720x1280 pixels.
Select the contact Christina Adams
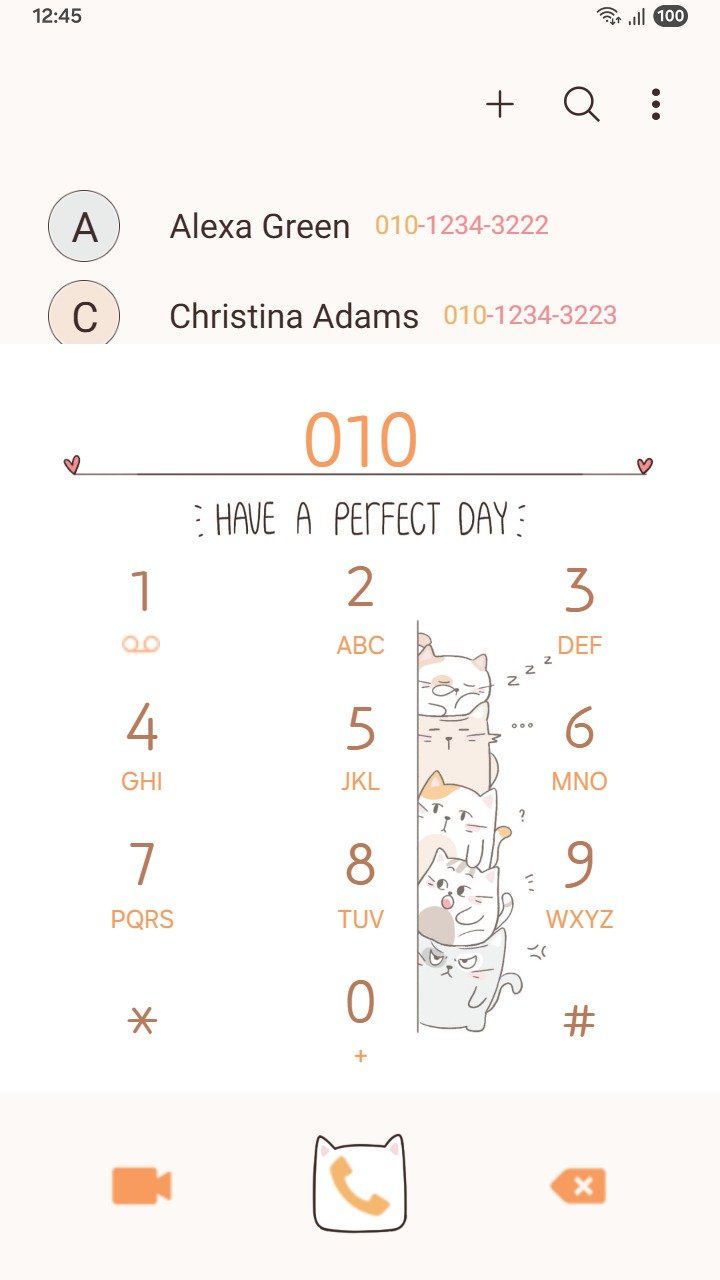click(x=294, y=316)
